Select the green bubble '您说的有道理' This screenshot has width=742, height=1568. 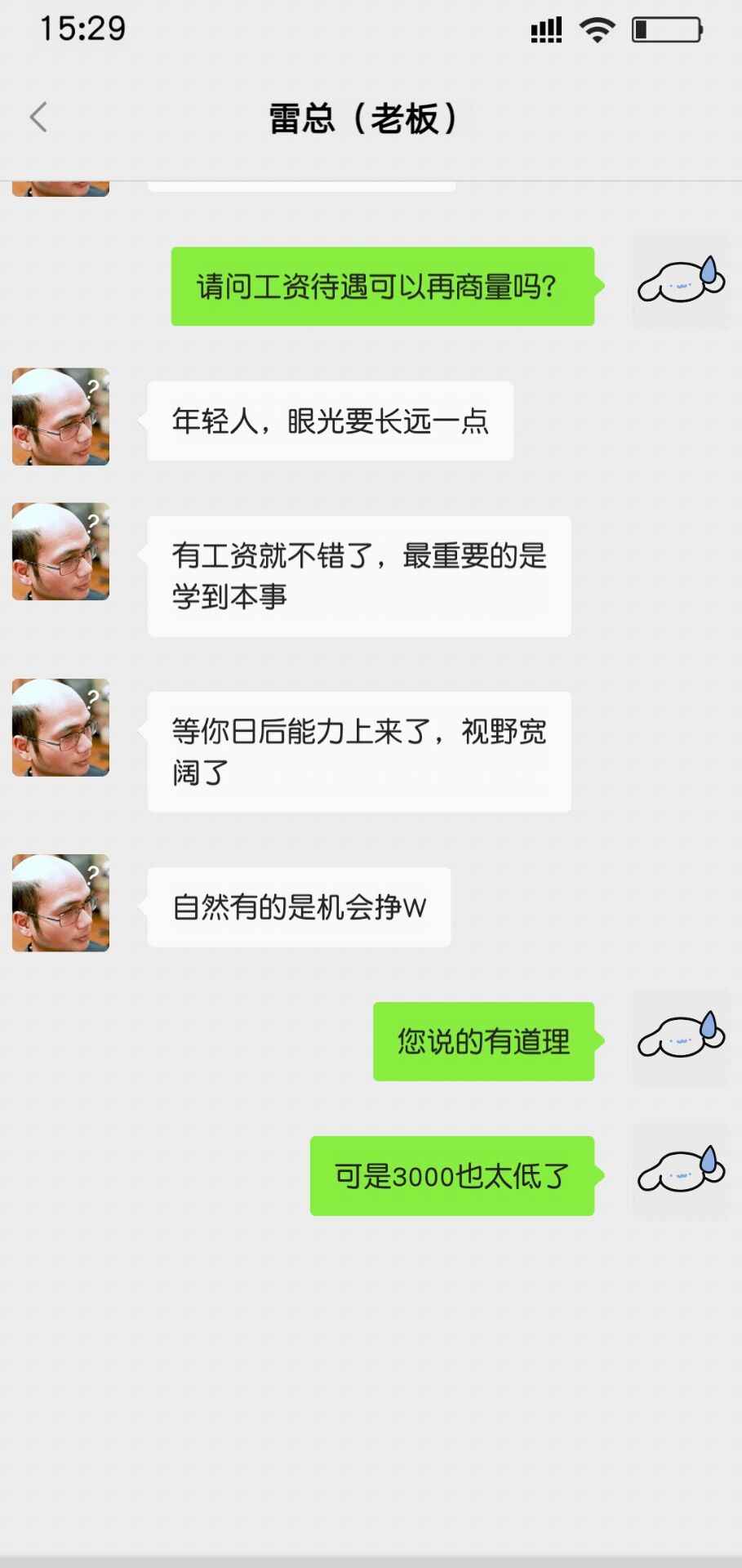483,1040
